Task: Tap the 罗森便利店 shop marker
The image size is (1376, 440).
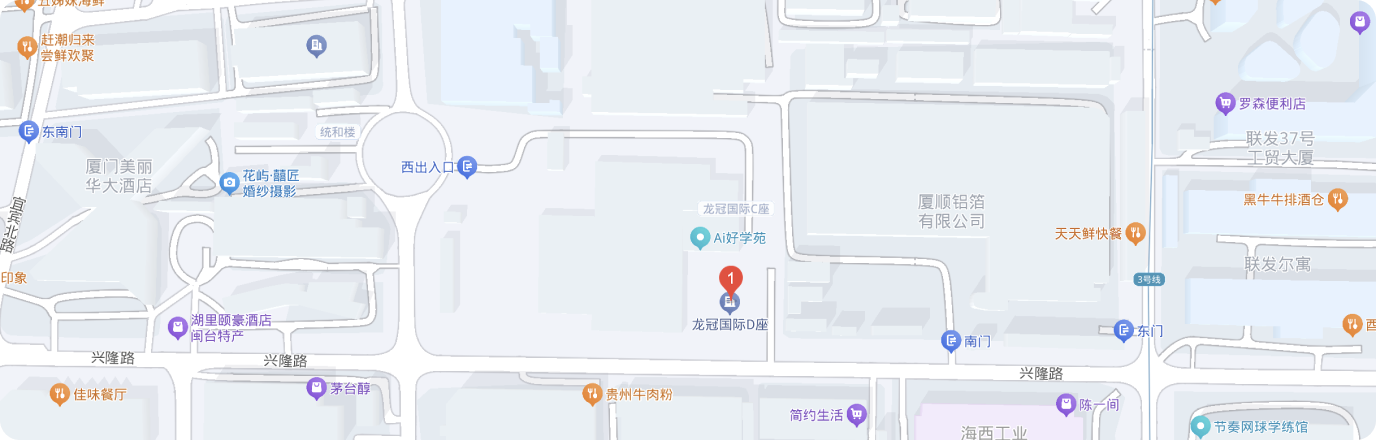Action: pos(1224,103)
